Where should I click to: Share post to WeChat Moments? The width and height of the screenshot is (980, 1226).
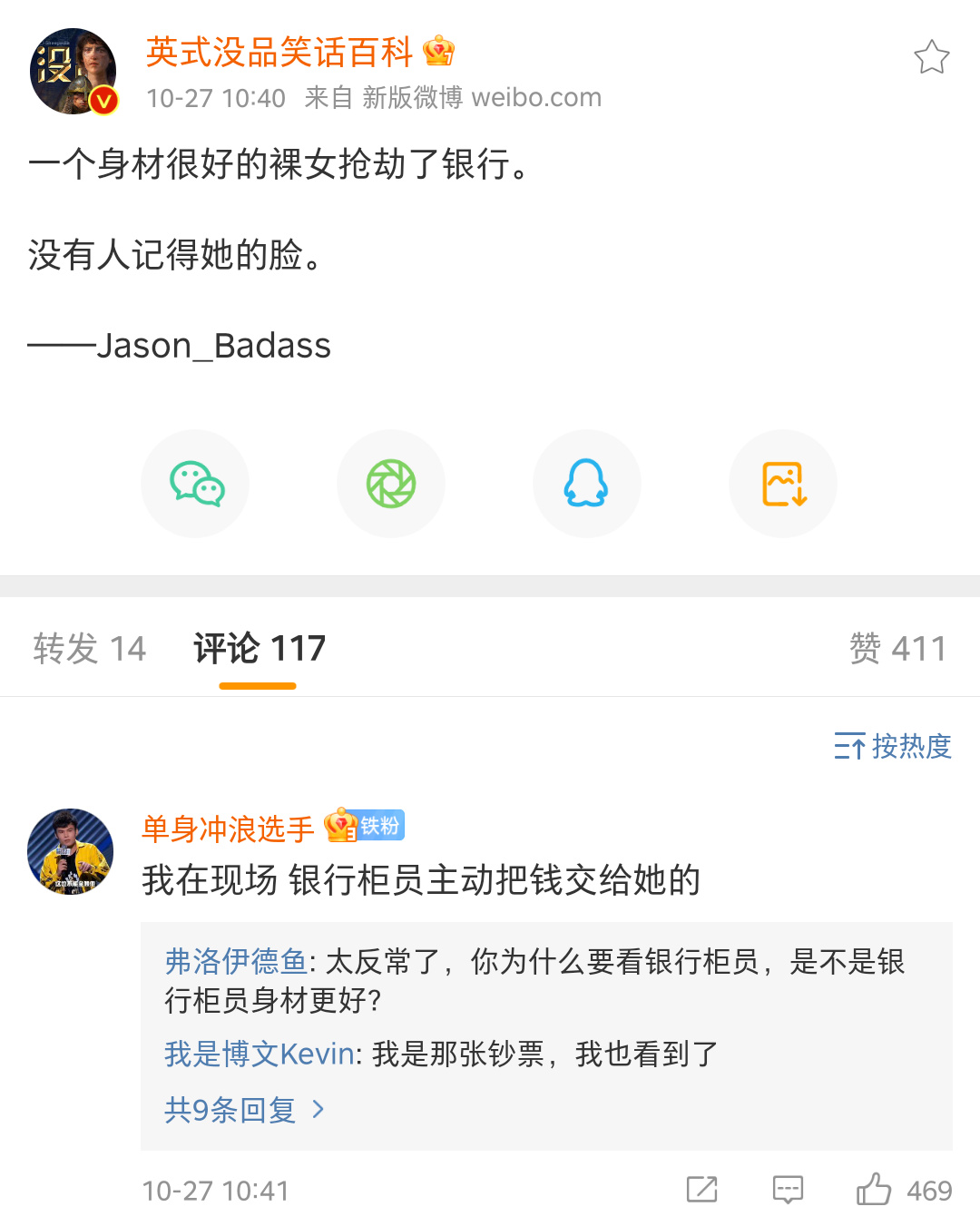[391, 484]
